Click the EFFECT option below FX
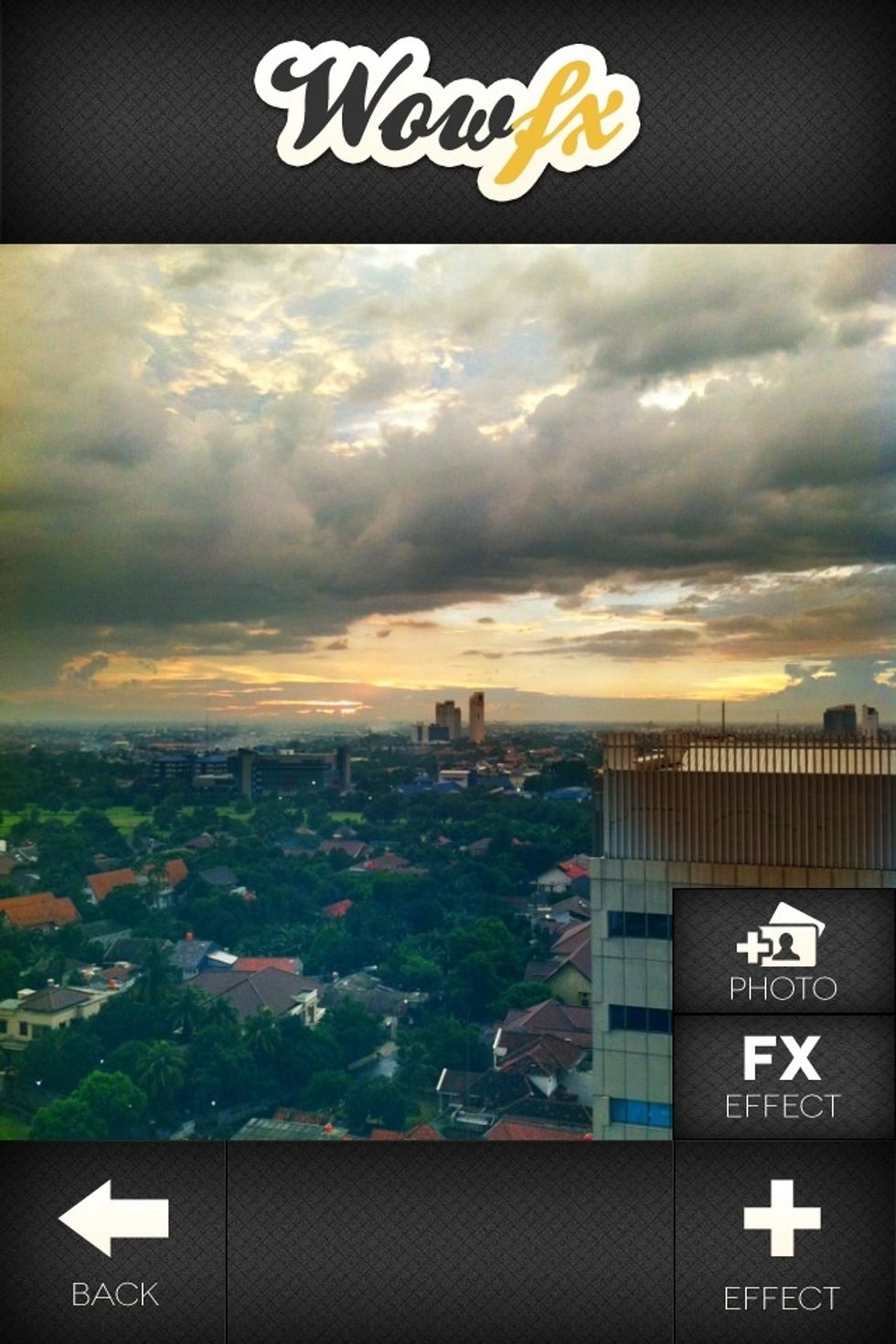This screenshot has height=1344, width=896. tap(784, 1104)
